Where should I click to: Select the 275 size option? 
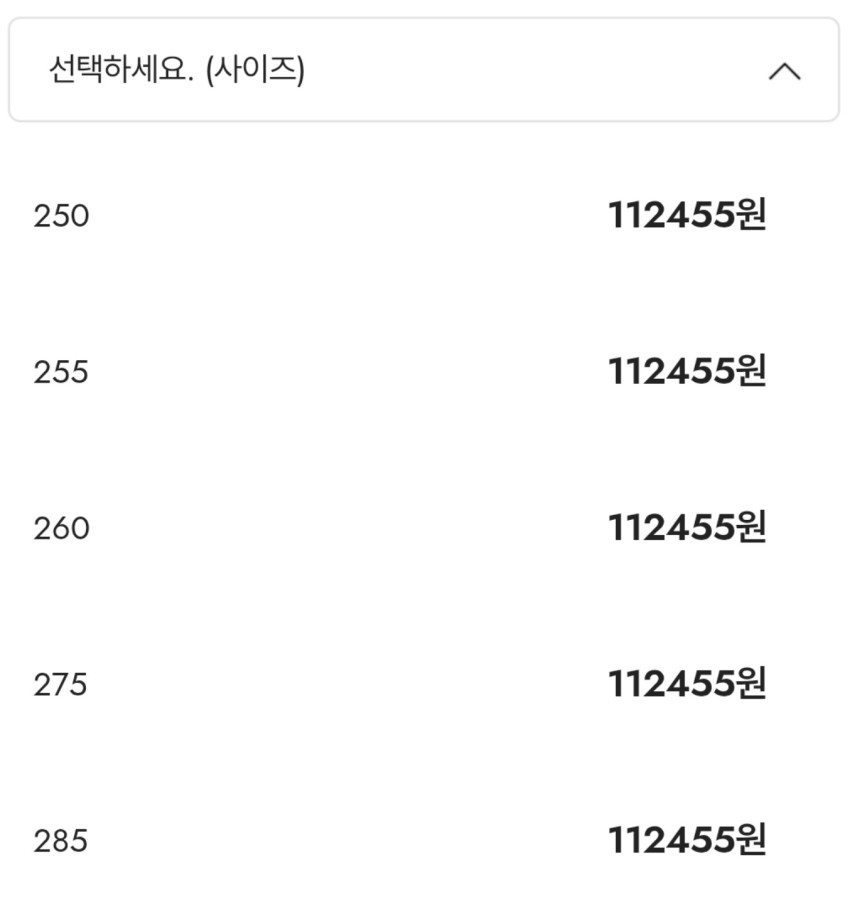click(424, 685)
